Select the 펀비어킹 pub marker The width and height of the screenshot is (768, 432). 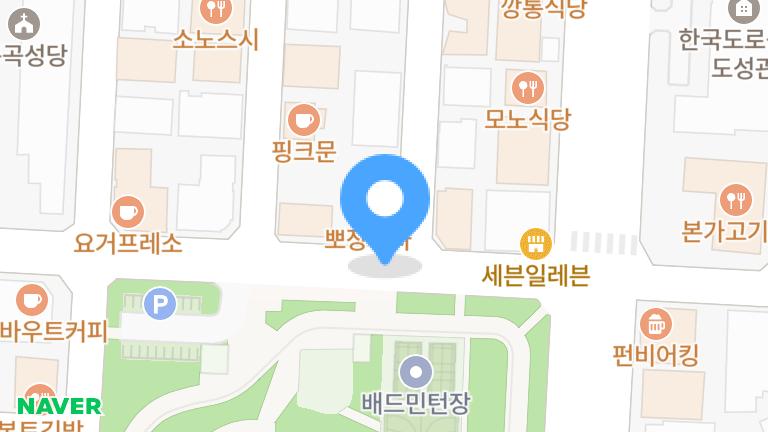tap(655, 323)
